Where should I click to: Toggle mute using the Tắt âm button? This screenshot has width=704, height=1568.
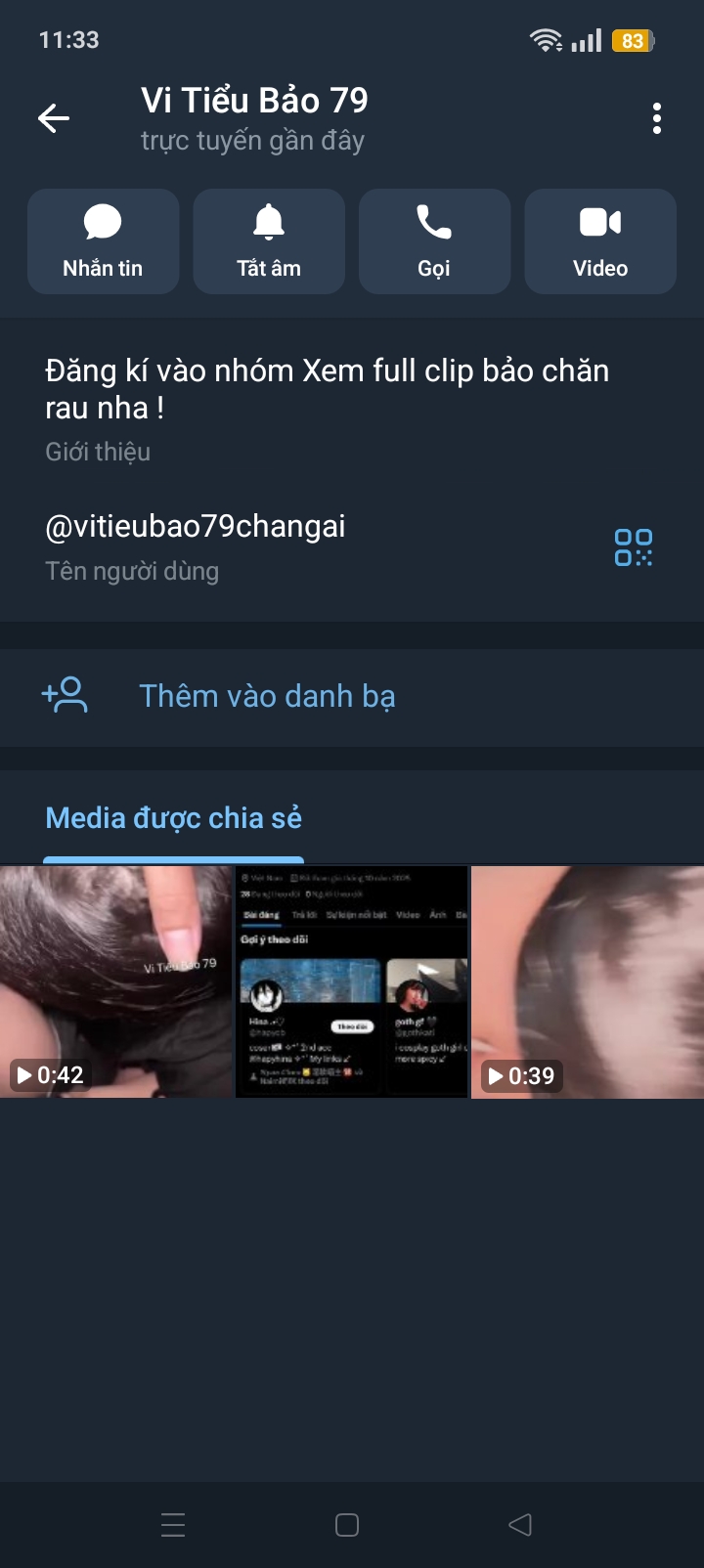(269, 240)
